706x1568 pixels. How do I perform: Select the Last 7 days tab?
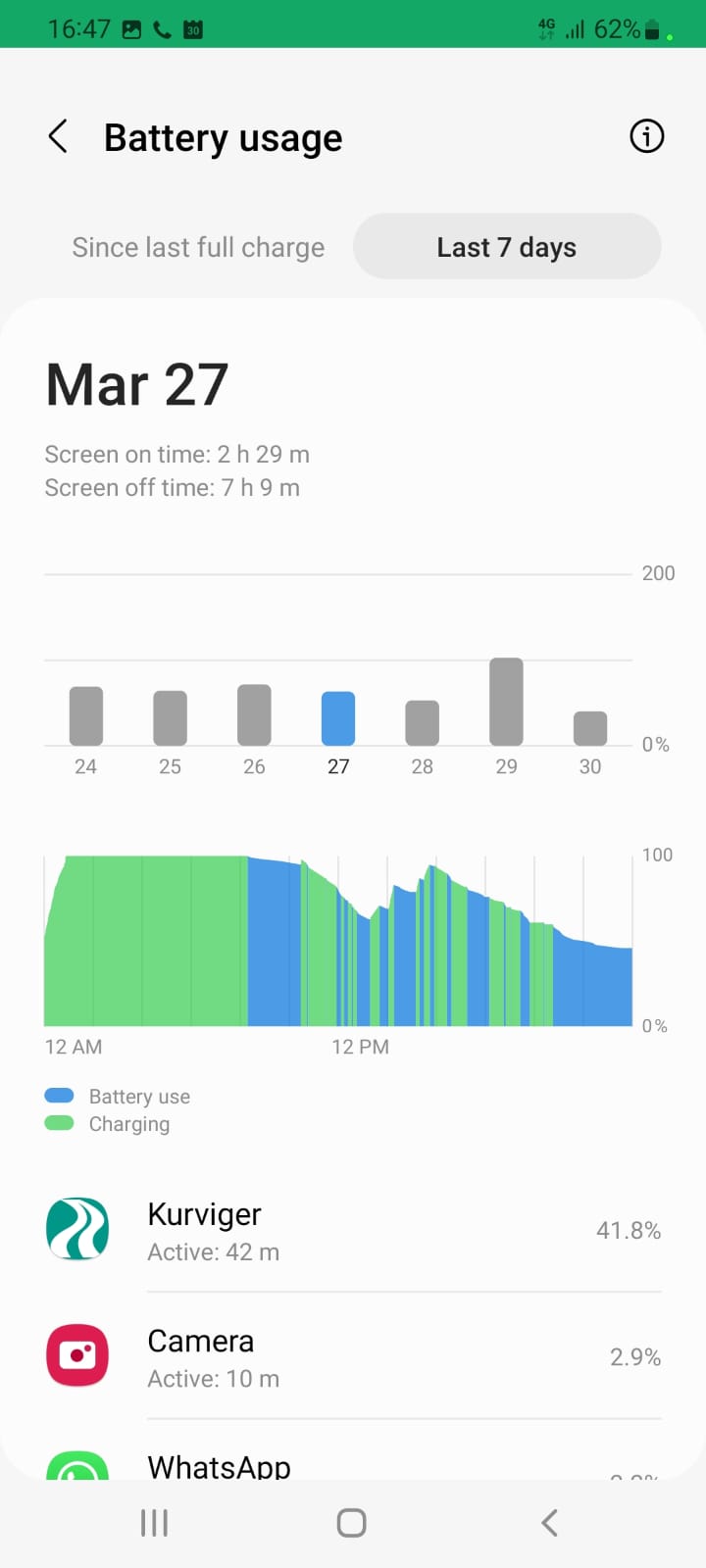coord(507,247)
